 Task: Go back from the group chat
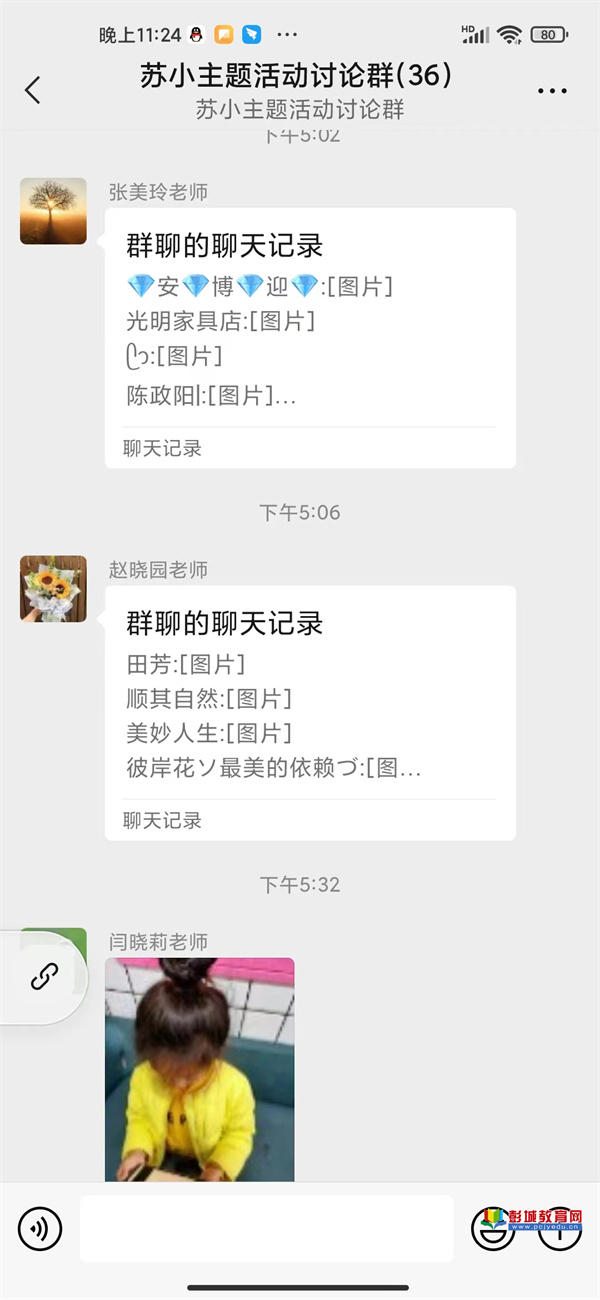[x=33, y=90]
